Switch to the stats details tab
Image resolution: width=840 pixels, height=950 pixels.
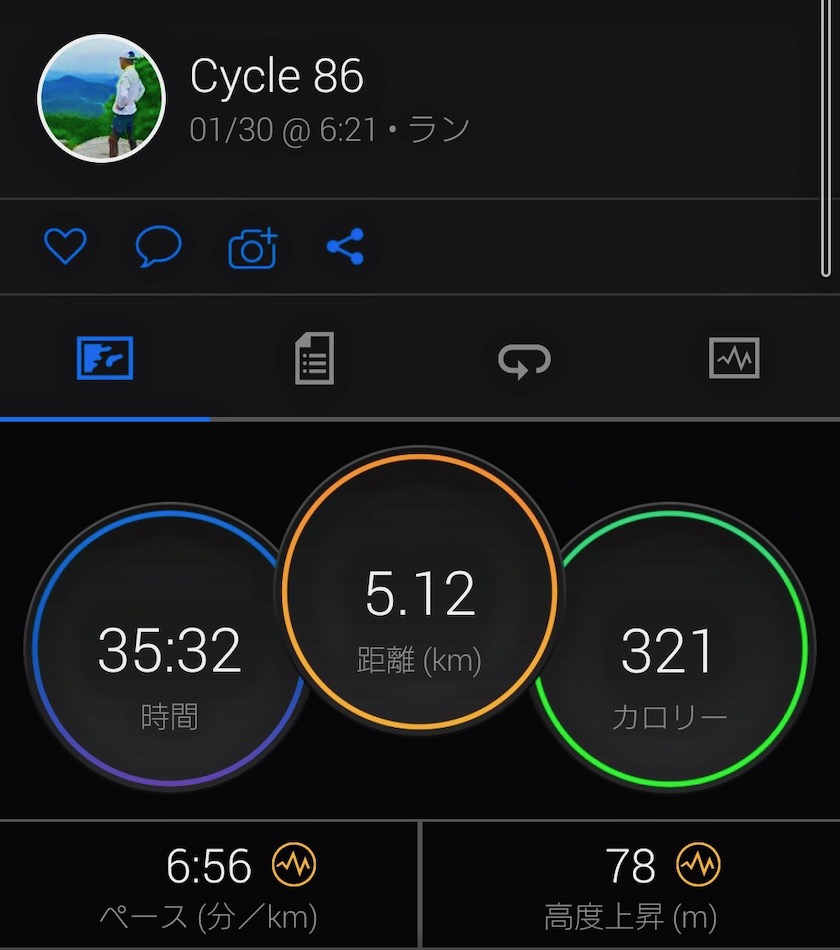pos(315,358)
